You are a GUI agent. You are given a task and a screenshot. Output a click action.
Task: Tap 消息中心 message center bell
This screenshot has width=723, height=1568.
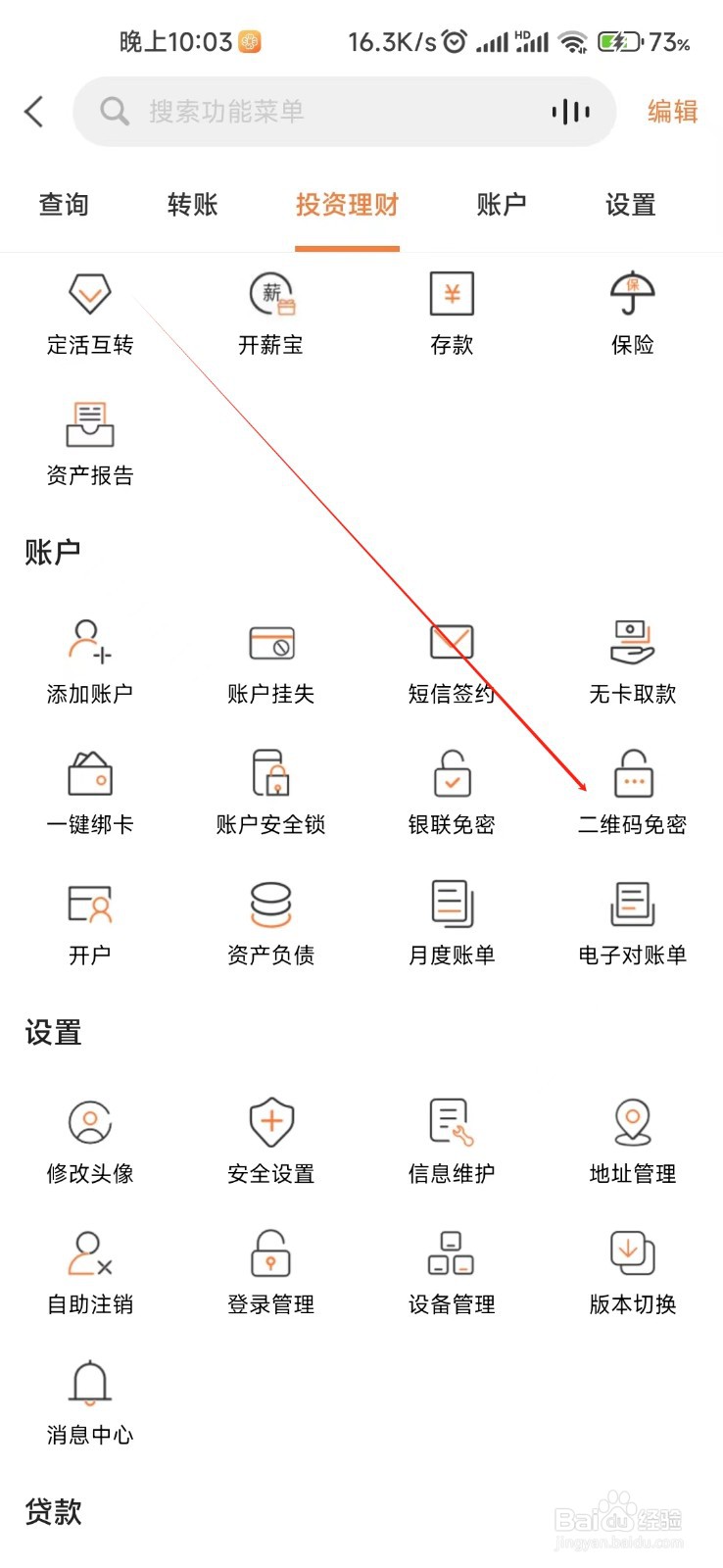90,1401
